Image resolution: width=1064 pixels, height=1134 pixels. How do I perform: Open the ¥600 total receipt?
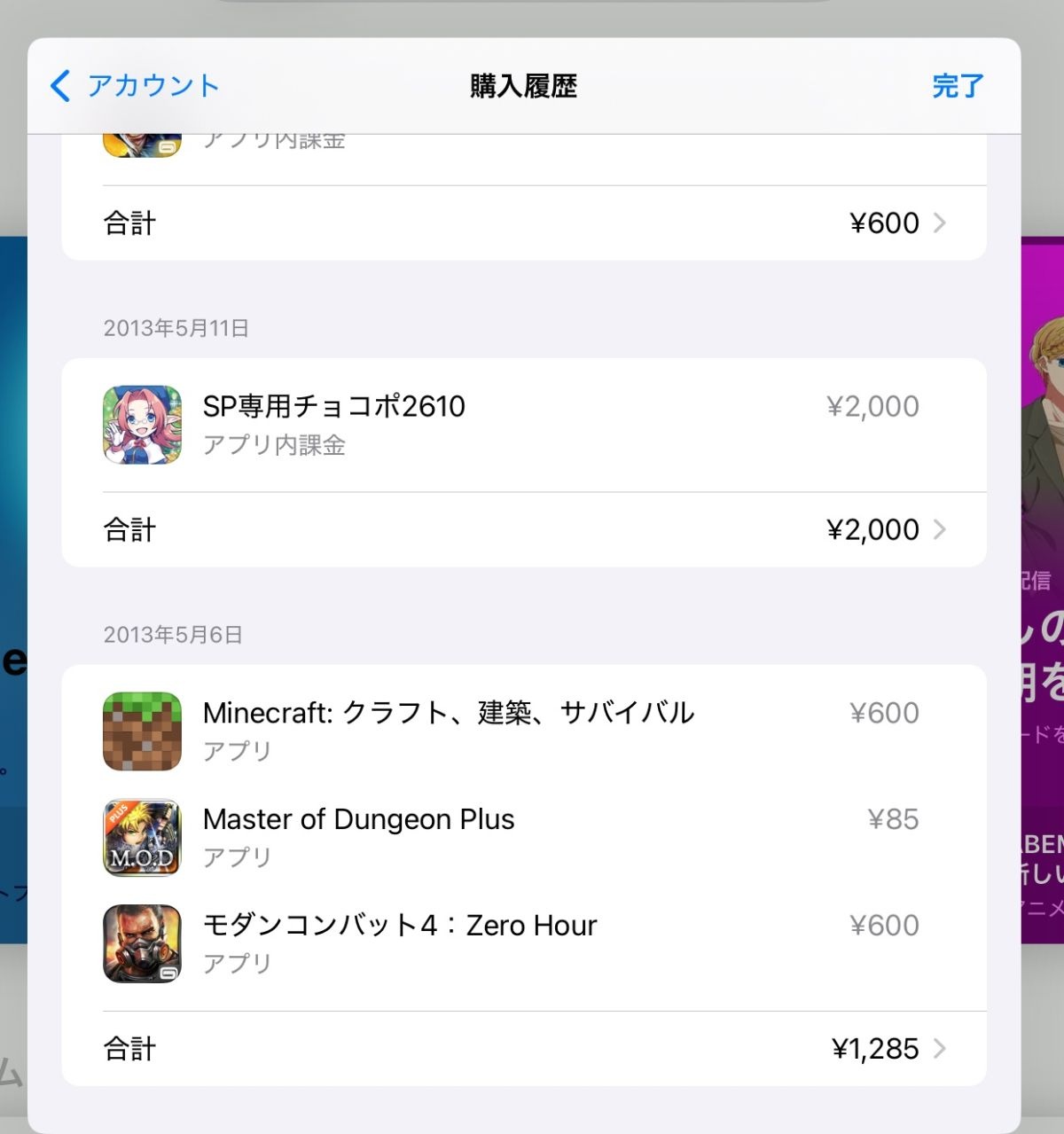pos(523,223)
